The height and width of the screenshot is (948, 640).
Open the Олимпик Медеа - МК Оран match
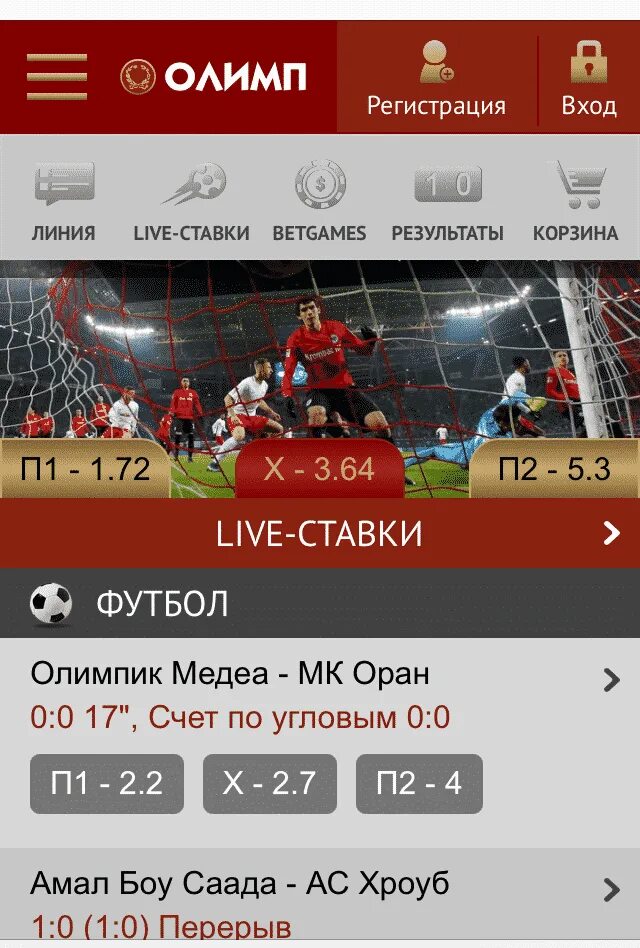click(320, 692)
